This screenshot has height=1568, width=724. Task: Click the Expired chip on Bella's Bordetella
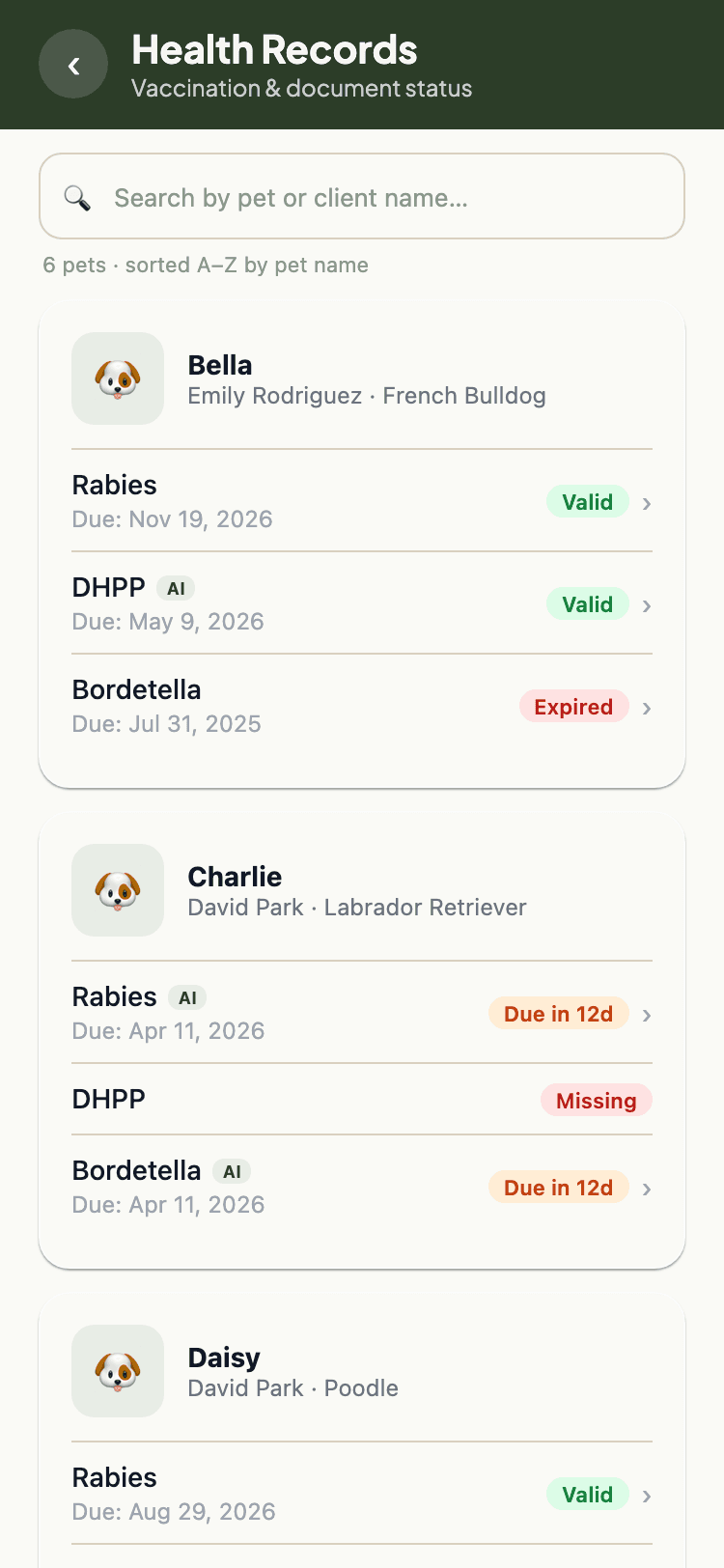[573, 707]
